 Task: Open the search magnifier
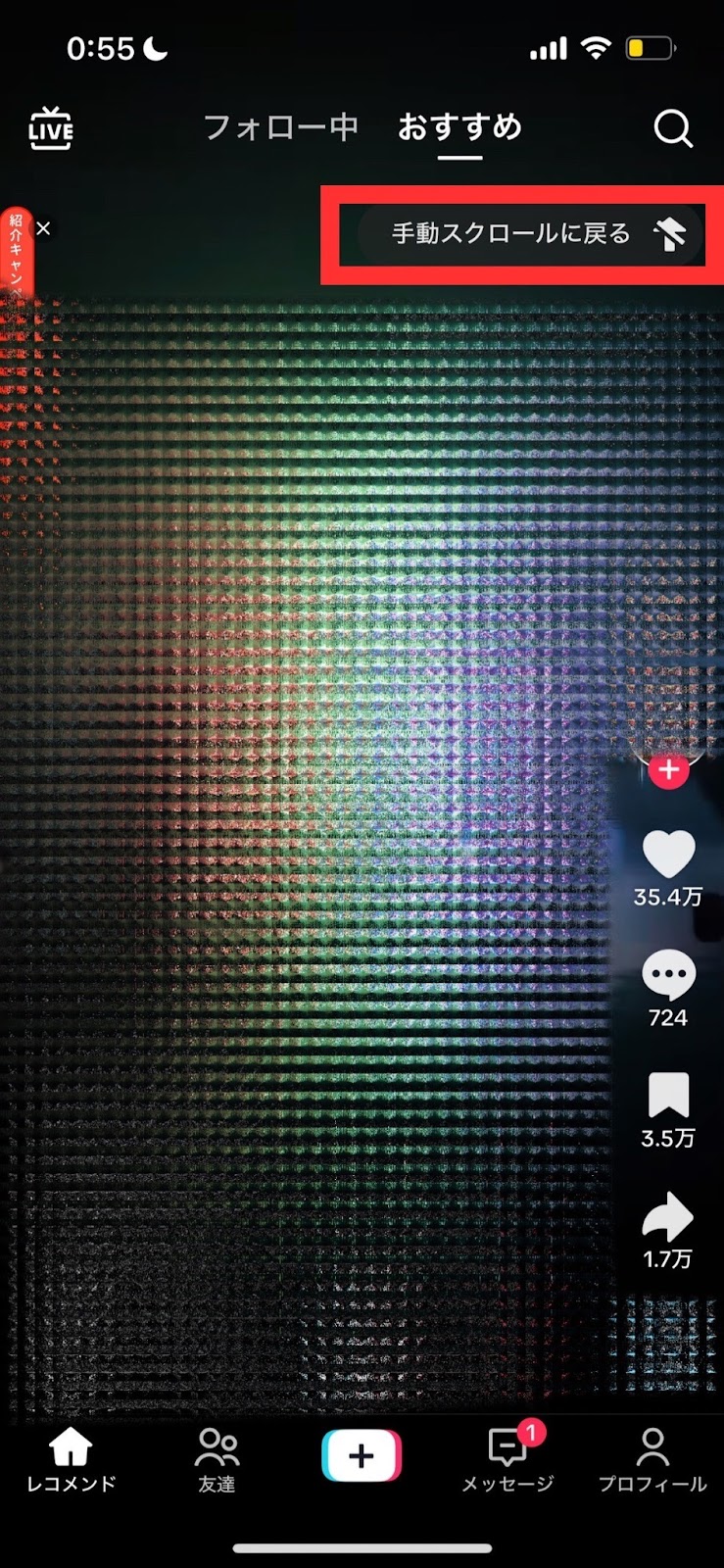click(x=673, y=128)
